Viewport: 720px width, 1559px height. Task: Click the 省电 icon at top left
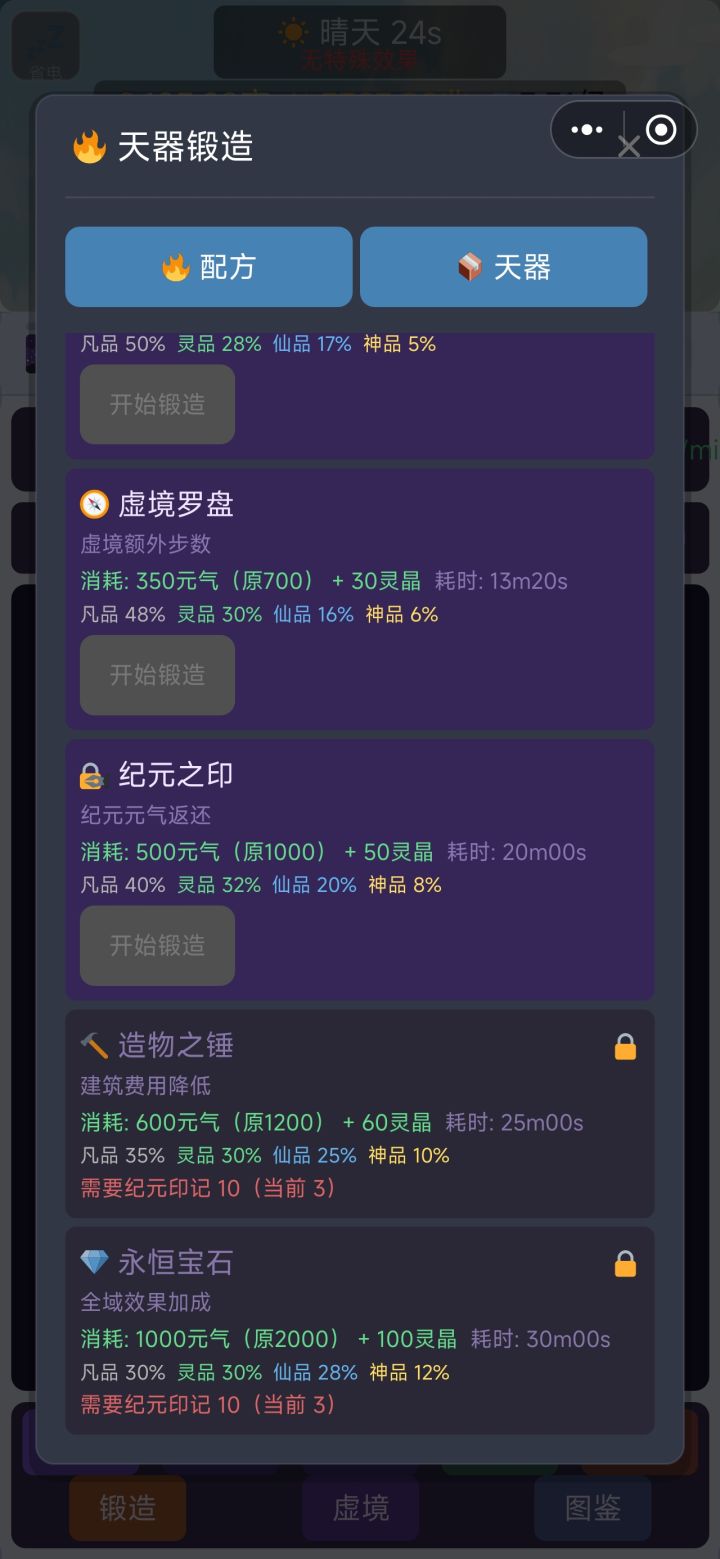tap(46, 45)
